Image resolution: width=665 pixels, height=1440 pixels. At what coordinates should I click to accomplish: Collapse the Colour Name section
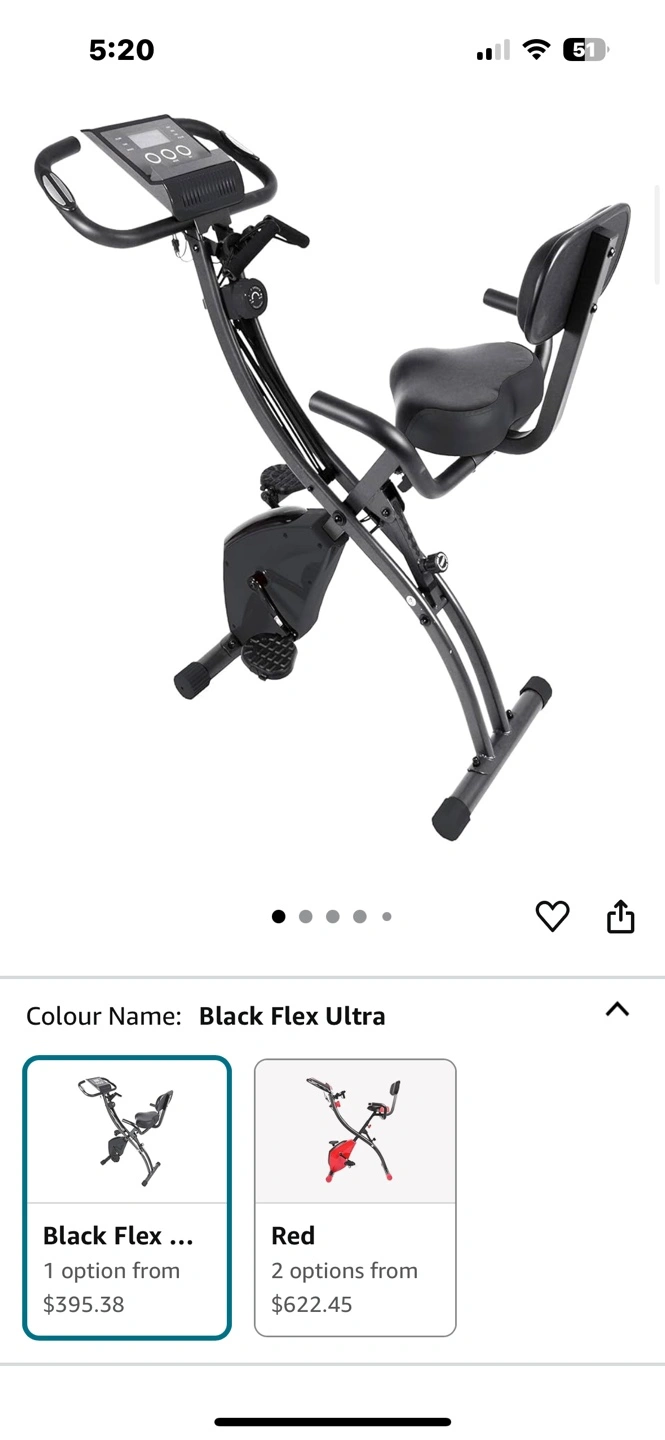(x=617, y=1010)
